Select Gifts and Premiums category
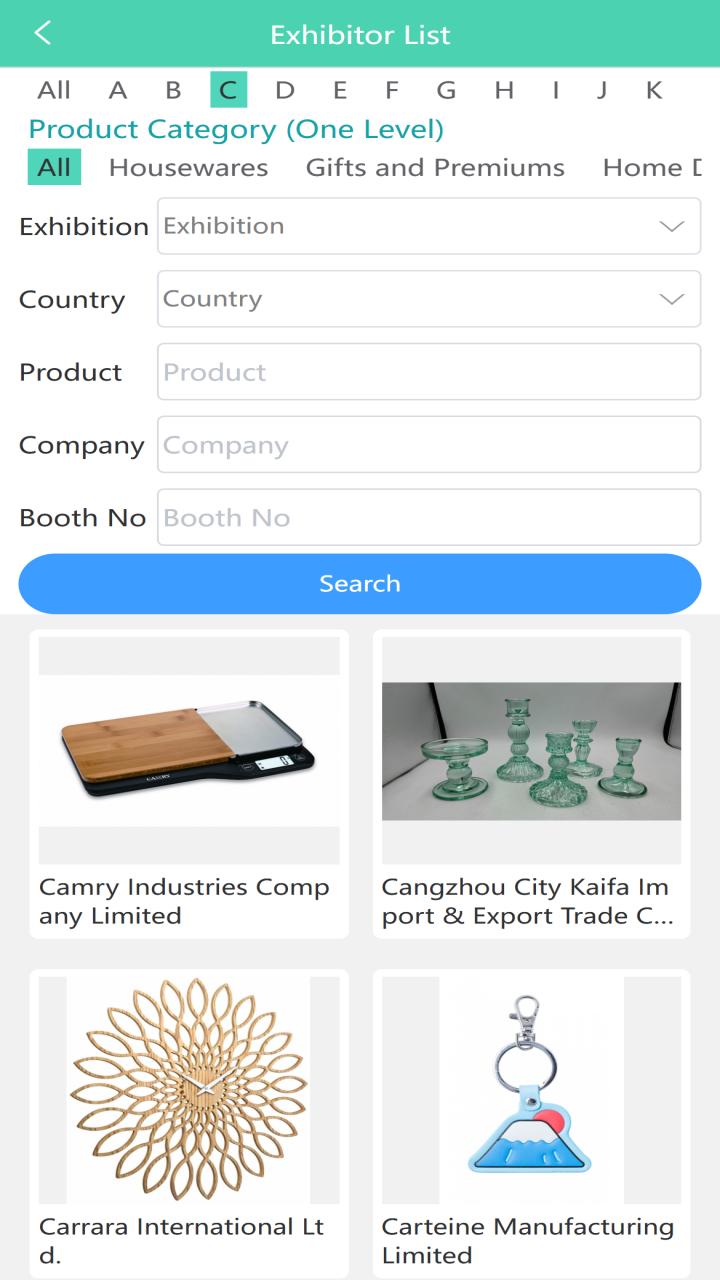Viewport: 720px width, 1280px height. pyautogui.click(x=435, y=167)
